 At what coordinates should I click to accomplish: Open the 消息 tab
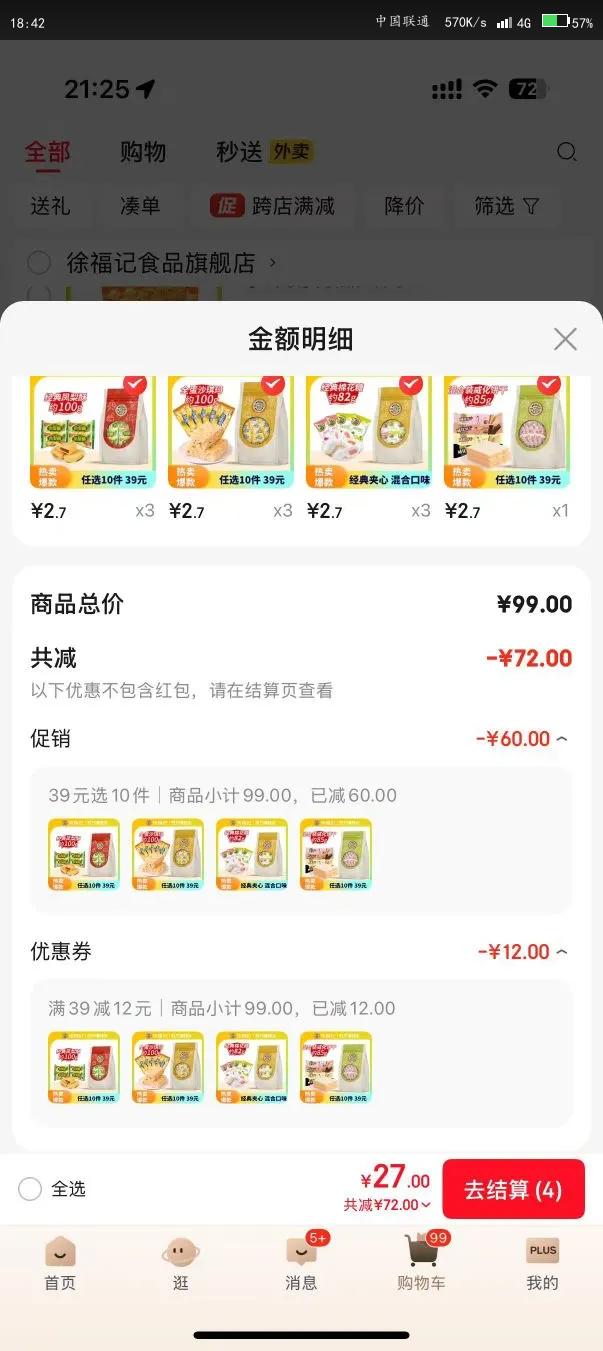301,1263
